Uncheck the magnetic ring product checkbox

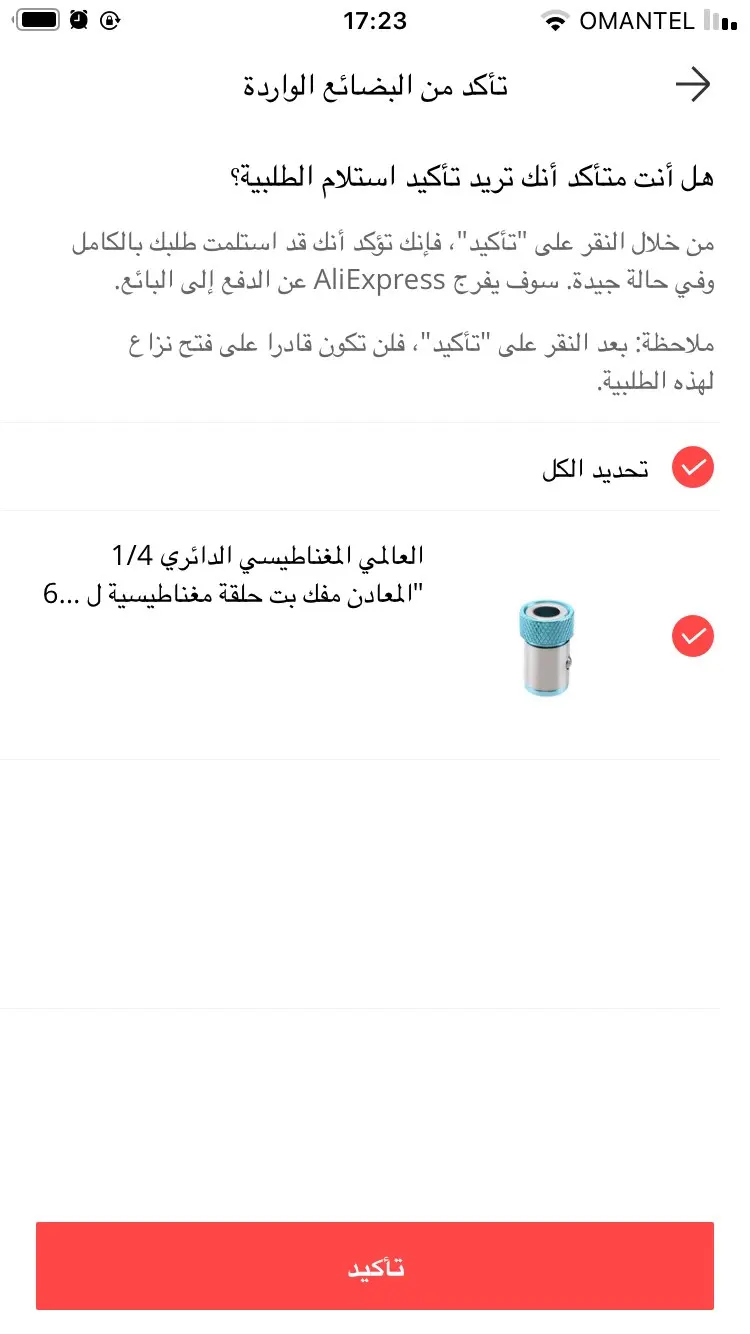click(x=692, y=636)
